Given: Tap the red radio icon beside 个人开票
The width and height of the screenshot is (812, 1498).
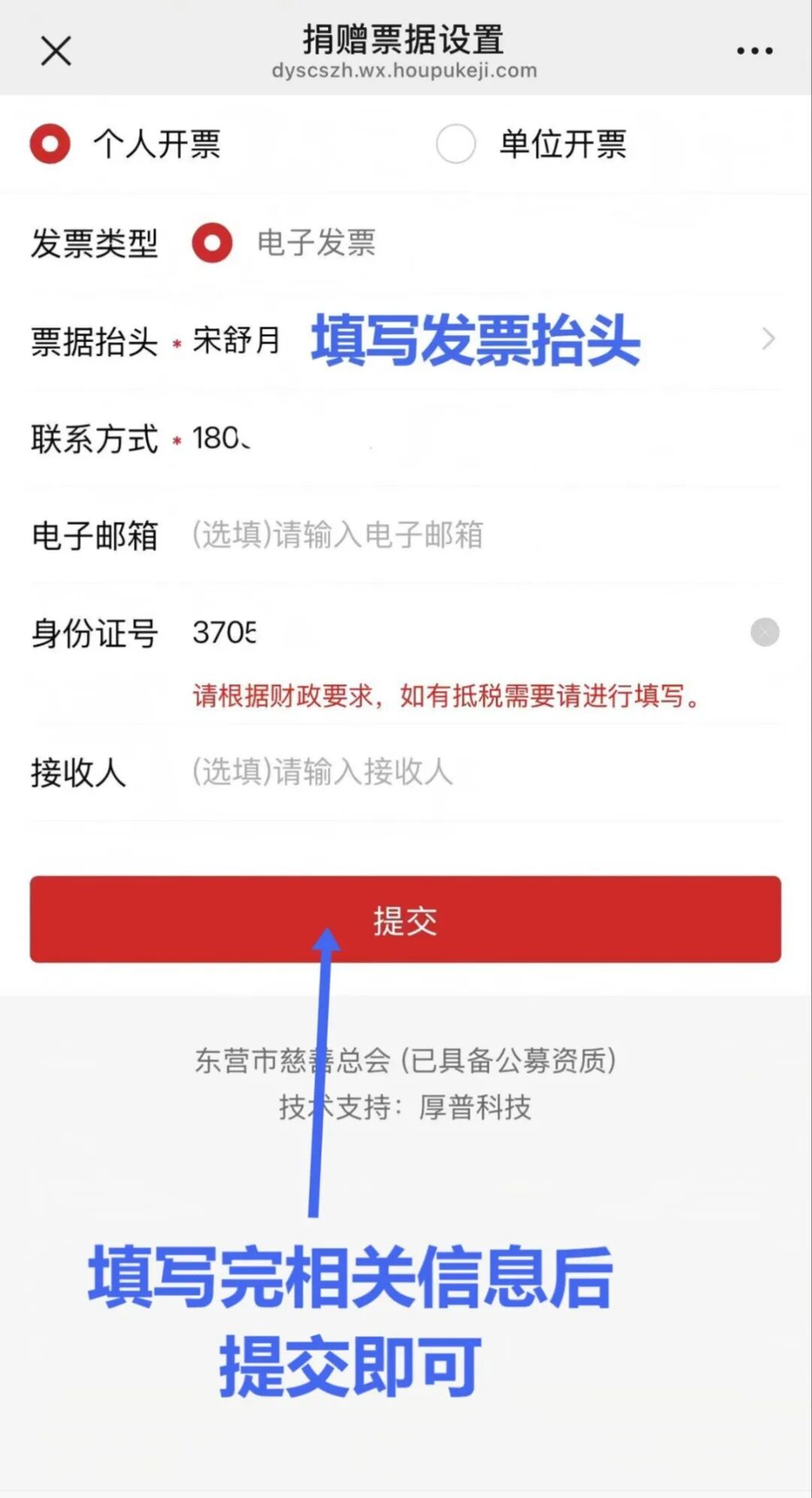Looking at the screenshot, I should (48, 144).
